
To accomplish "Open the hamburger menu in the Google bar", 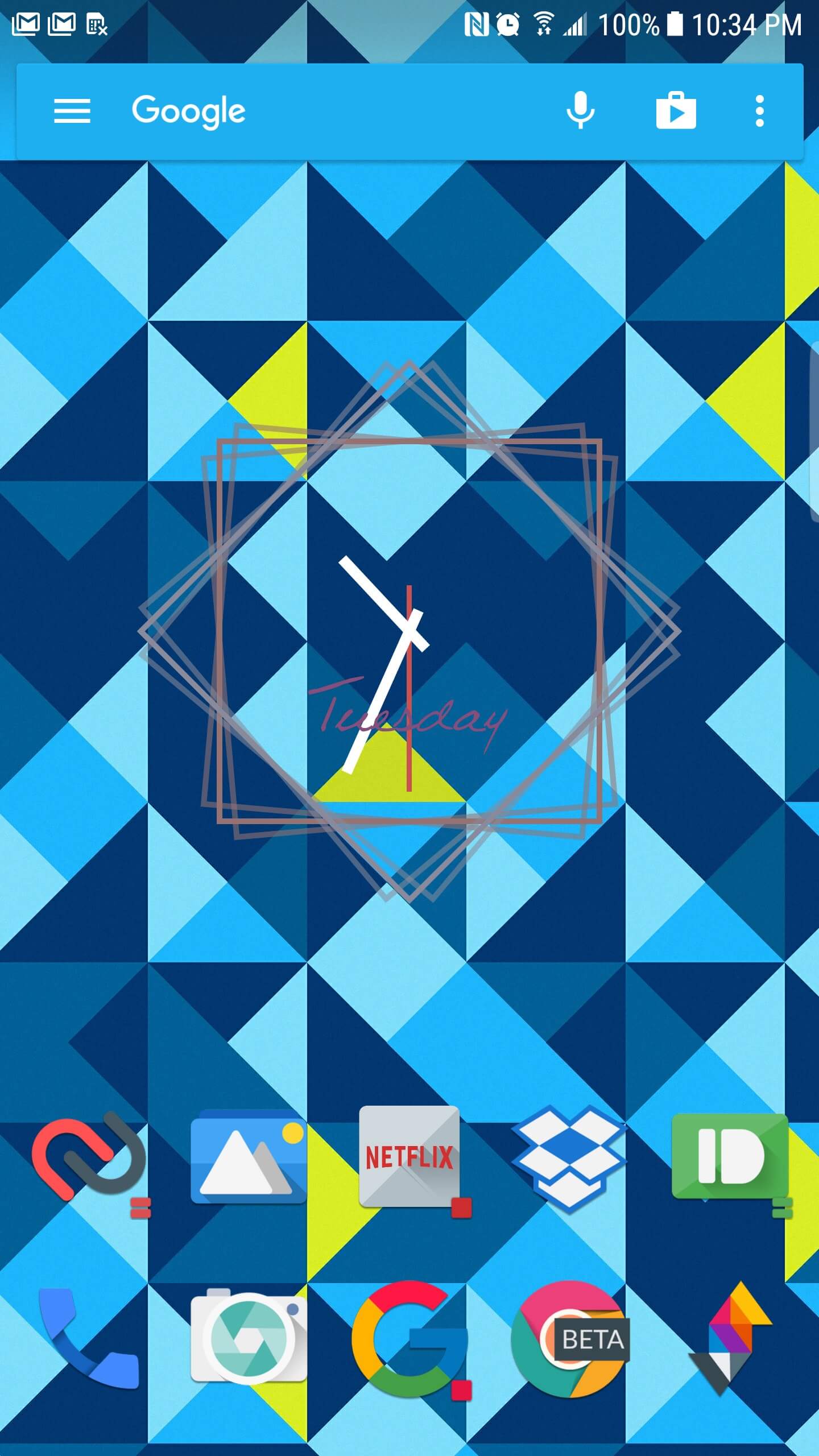I will pyautogui.click(x=72, y=111).
